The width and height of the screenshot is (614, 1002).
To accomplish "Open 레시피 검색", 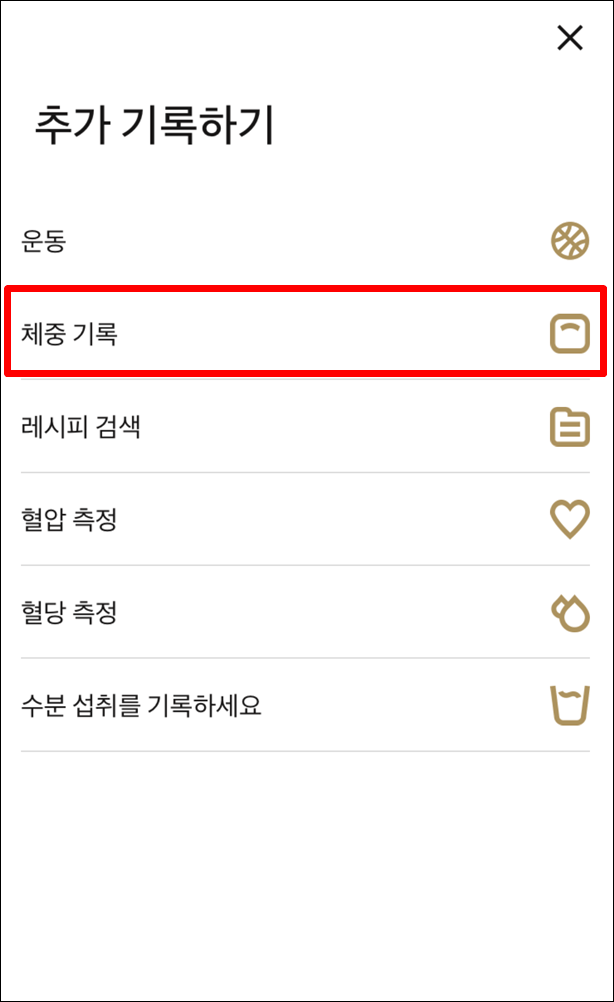I will point(305,427).
